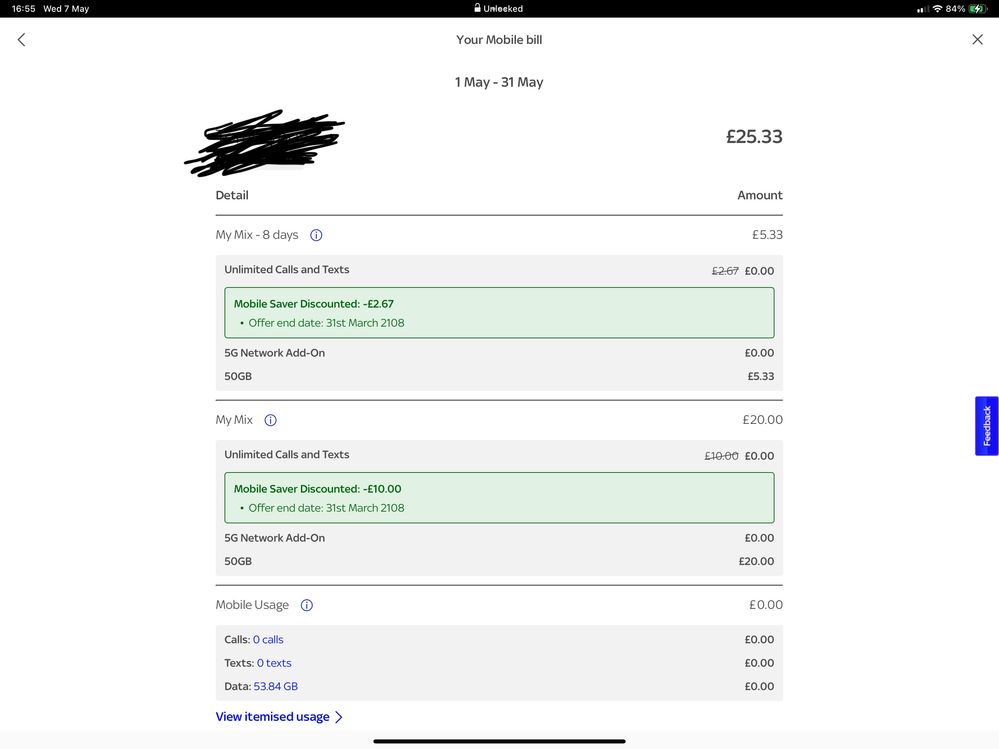Close the Mobile bill screen

[977, 40]
